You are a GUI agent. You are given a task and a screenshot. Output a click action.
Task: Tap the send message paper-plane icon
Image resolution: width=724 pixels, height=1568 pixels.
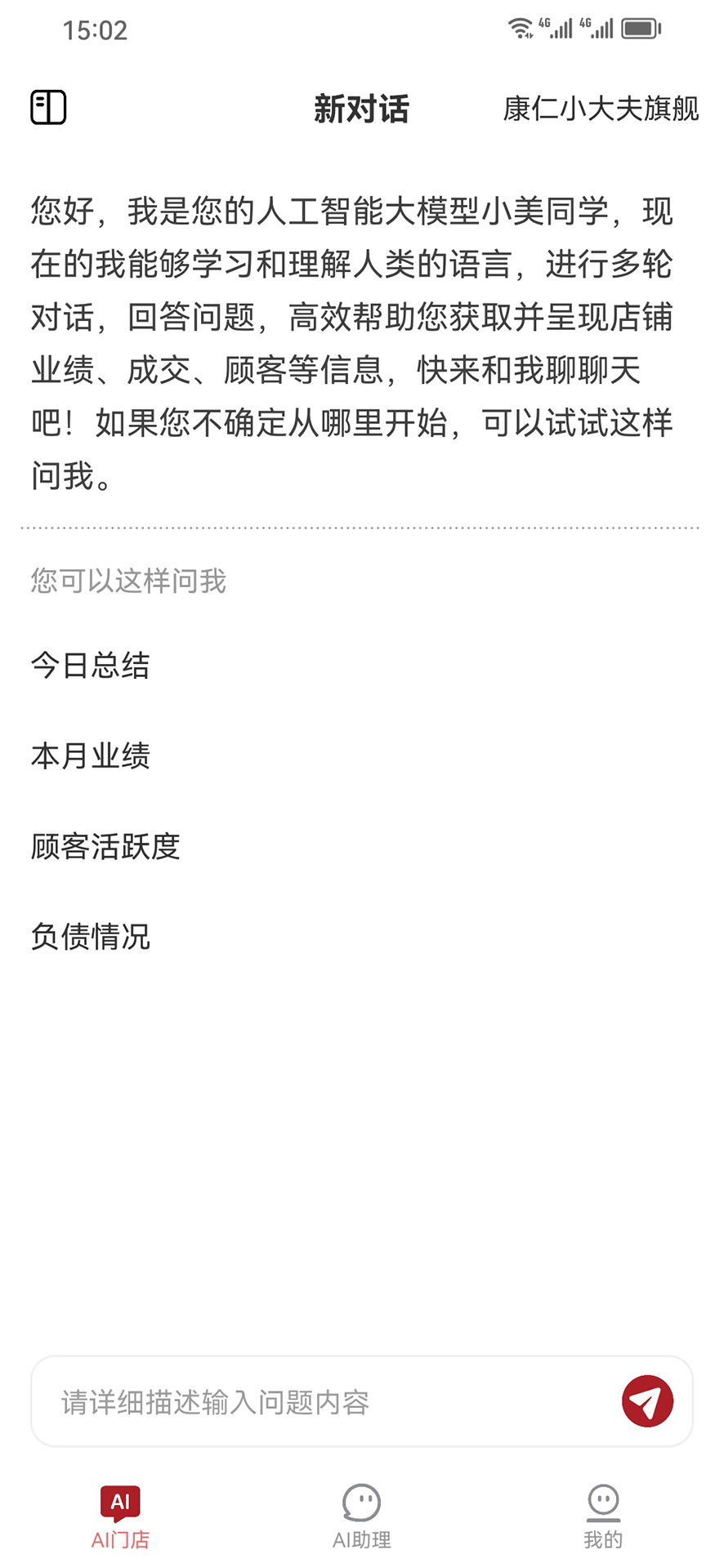point(647,1401)
